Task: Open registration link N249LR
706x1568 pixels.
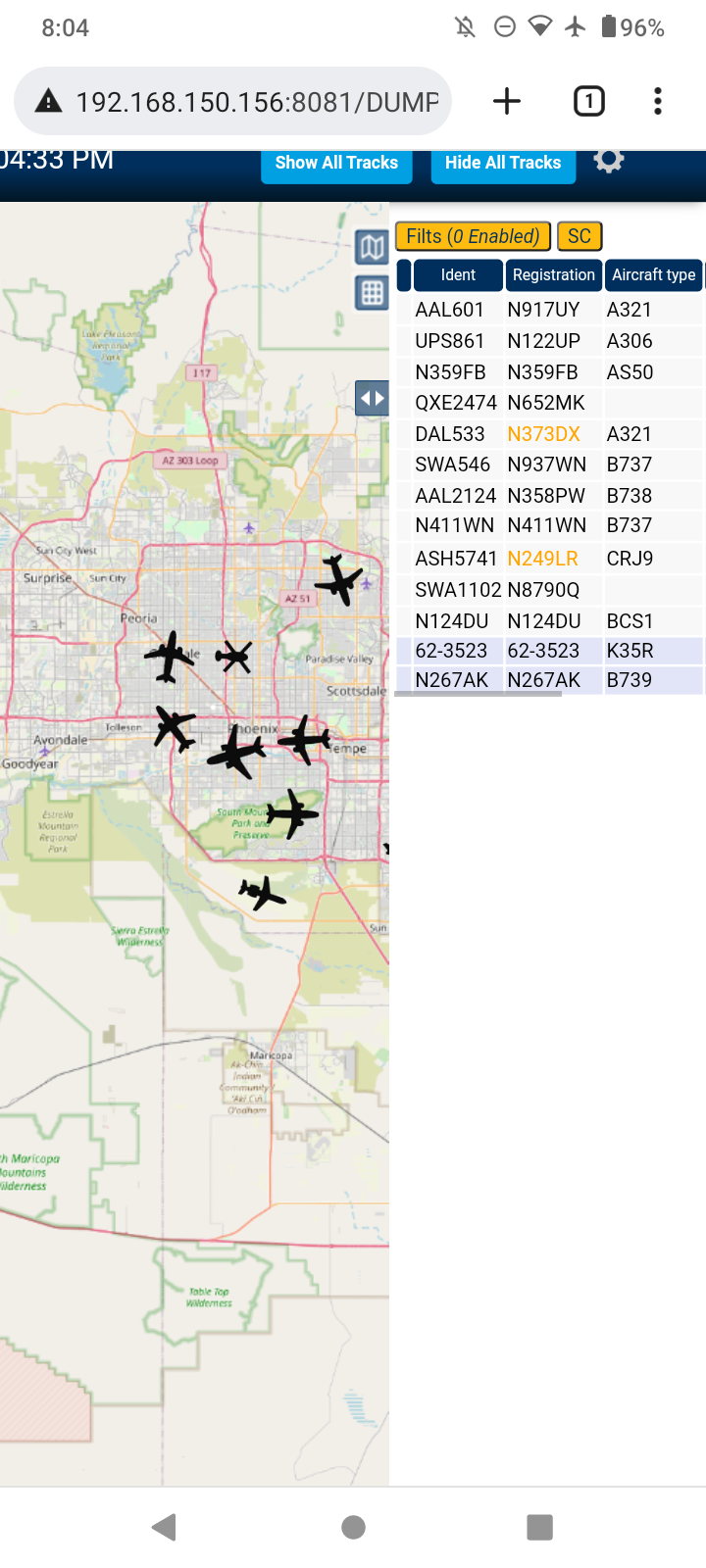Action: tap(542, 559)
